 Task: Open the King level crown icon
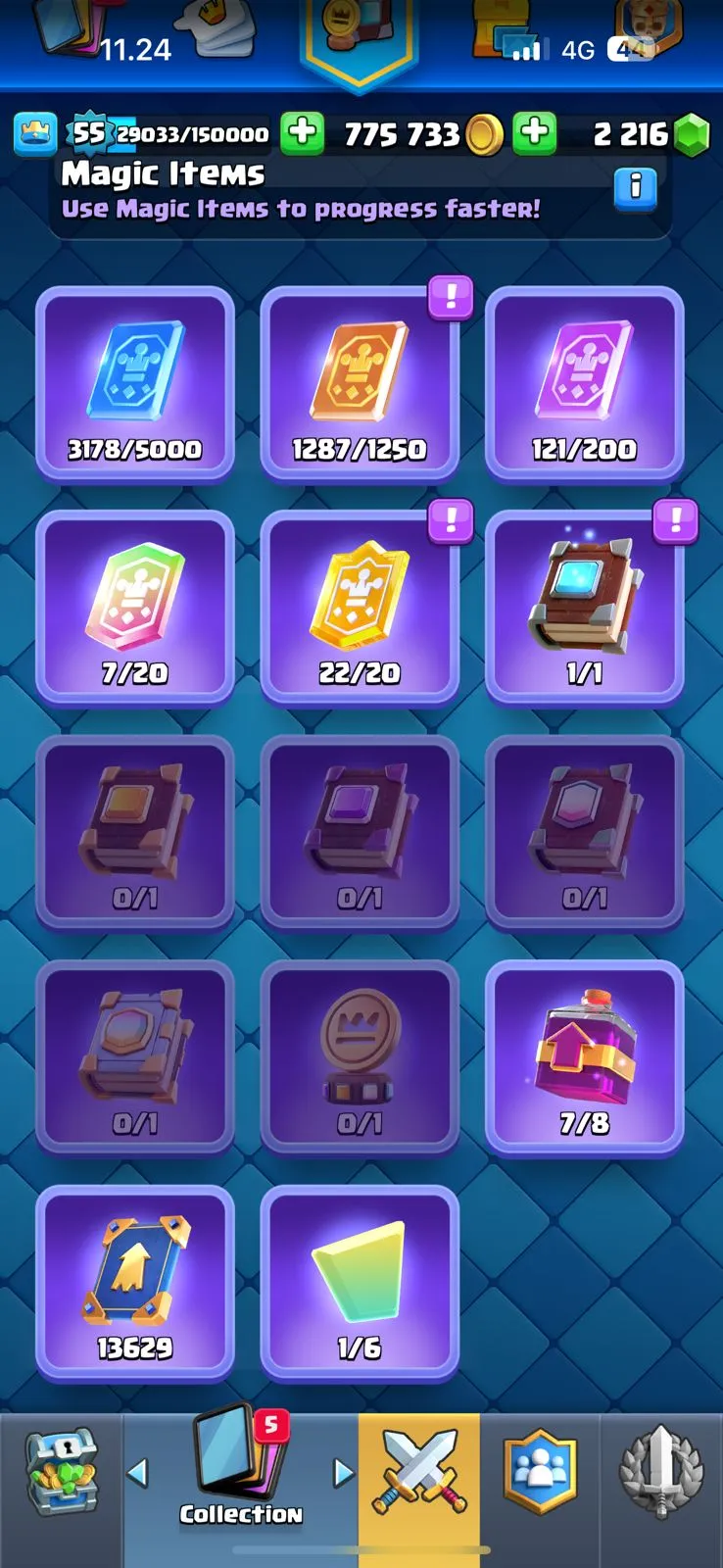(x=35, y=133)
